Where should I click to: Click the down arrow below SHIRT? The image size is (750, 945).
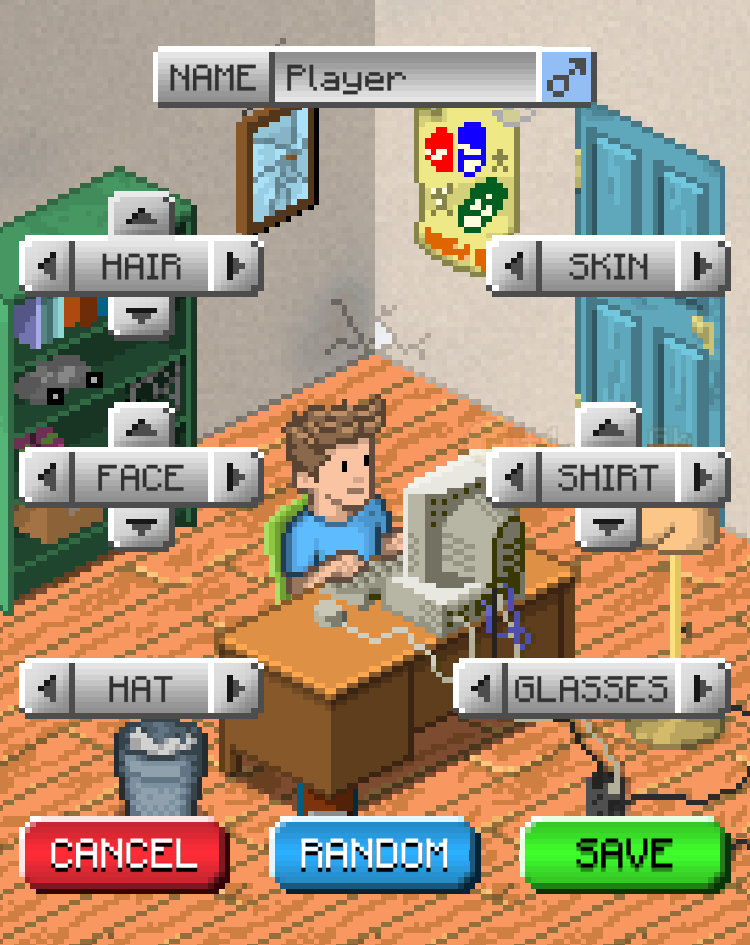click(x=609, y=526)
